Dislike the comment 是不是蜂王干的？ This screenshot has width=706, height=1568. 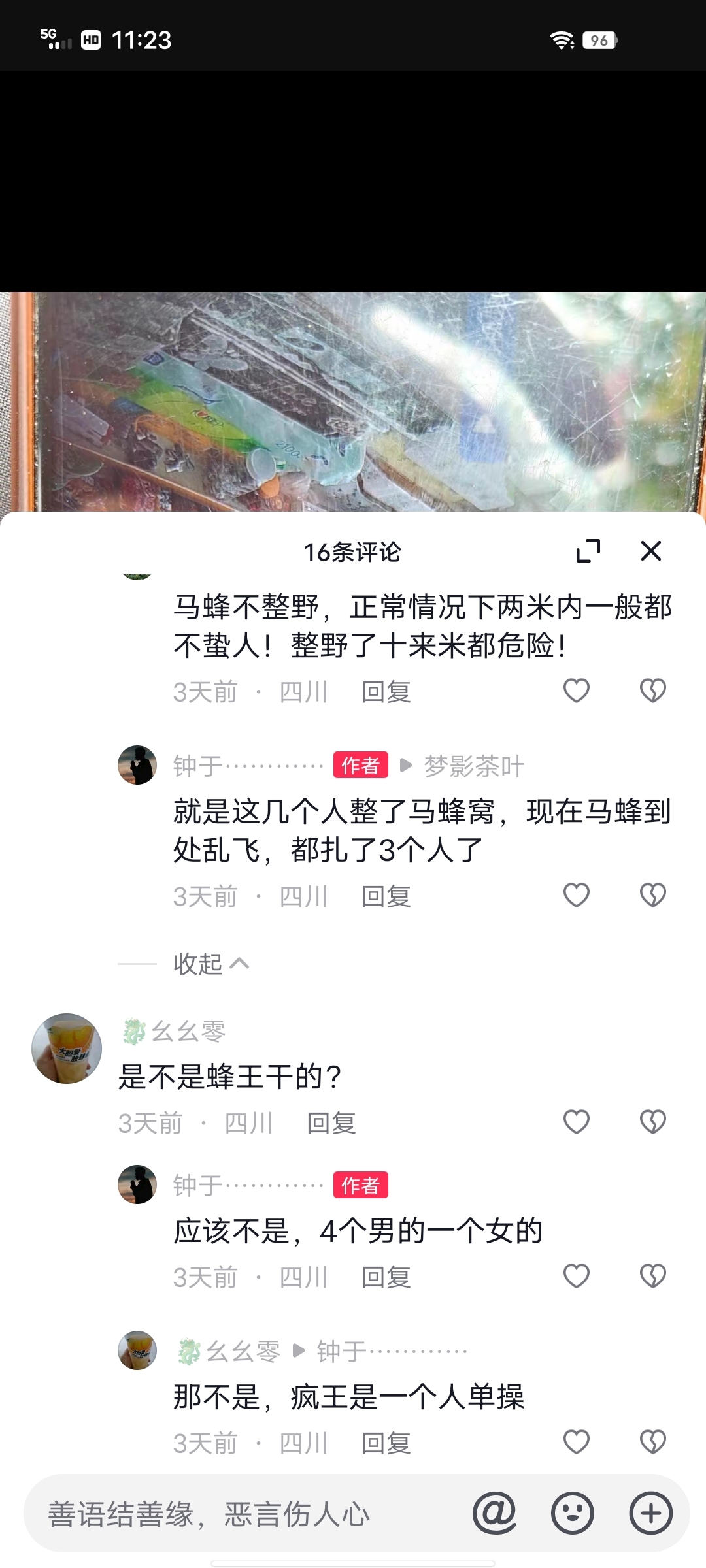(x=652, y=1122)
